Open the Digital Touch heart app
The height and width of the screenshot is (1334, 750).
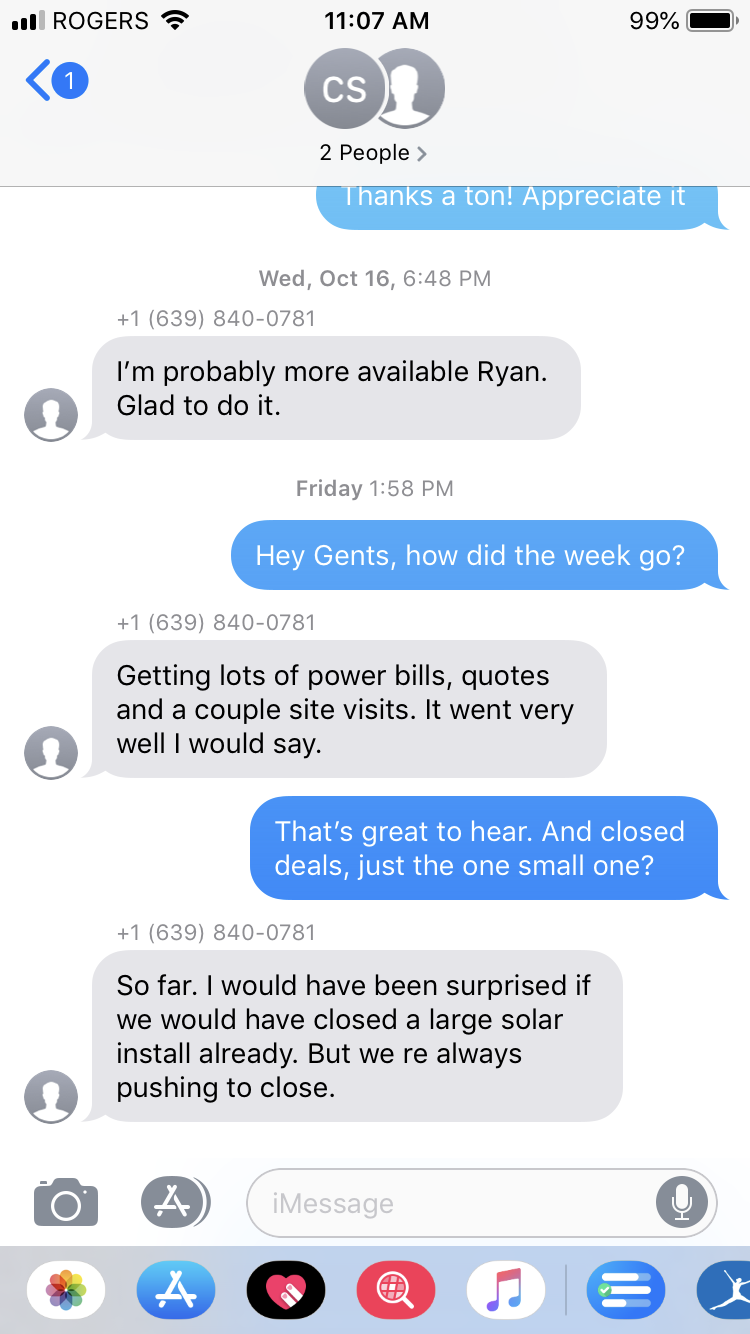tap(286, 1290)
